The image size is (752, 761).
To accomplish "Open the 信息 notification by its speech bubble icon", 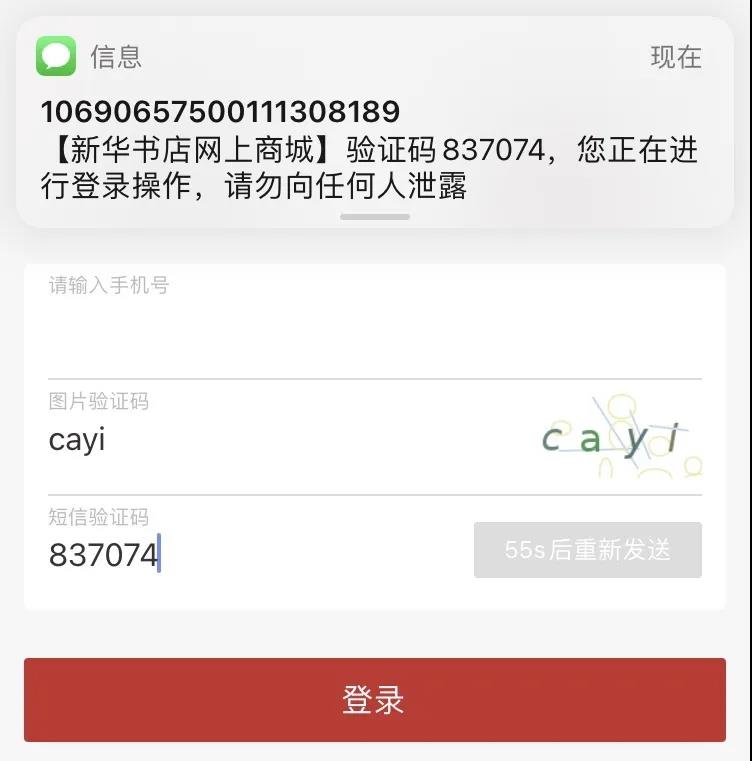I will click(x=54, y=58).
